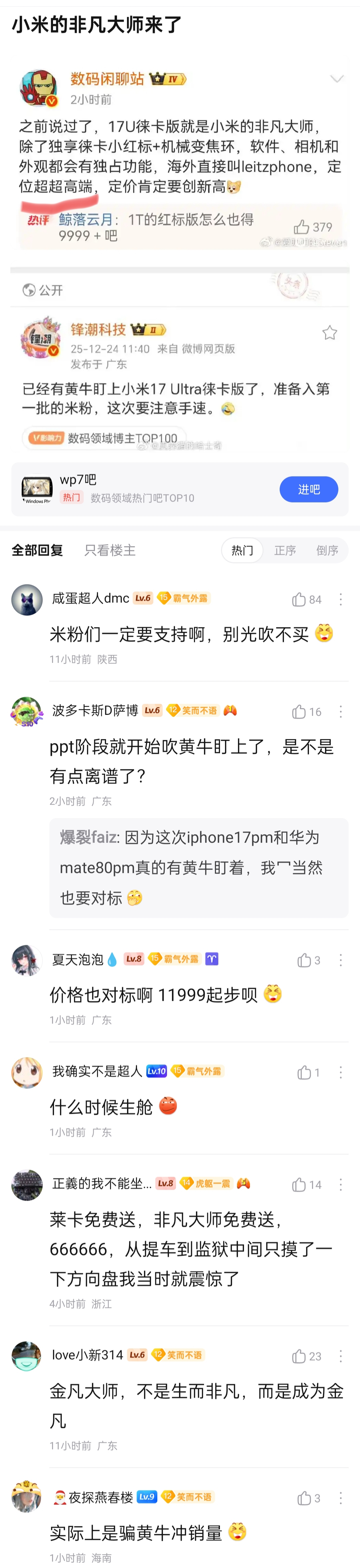Open the overflow menu on 咸蛋超人dmc's comment
Image resolution: width=360 pixels, height=1568 pixels.
click(x=341, y=600)
